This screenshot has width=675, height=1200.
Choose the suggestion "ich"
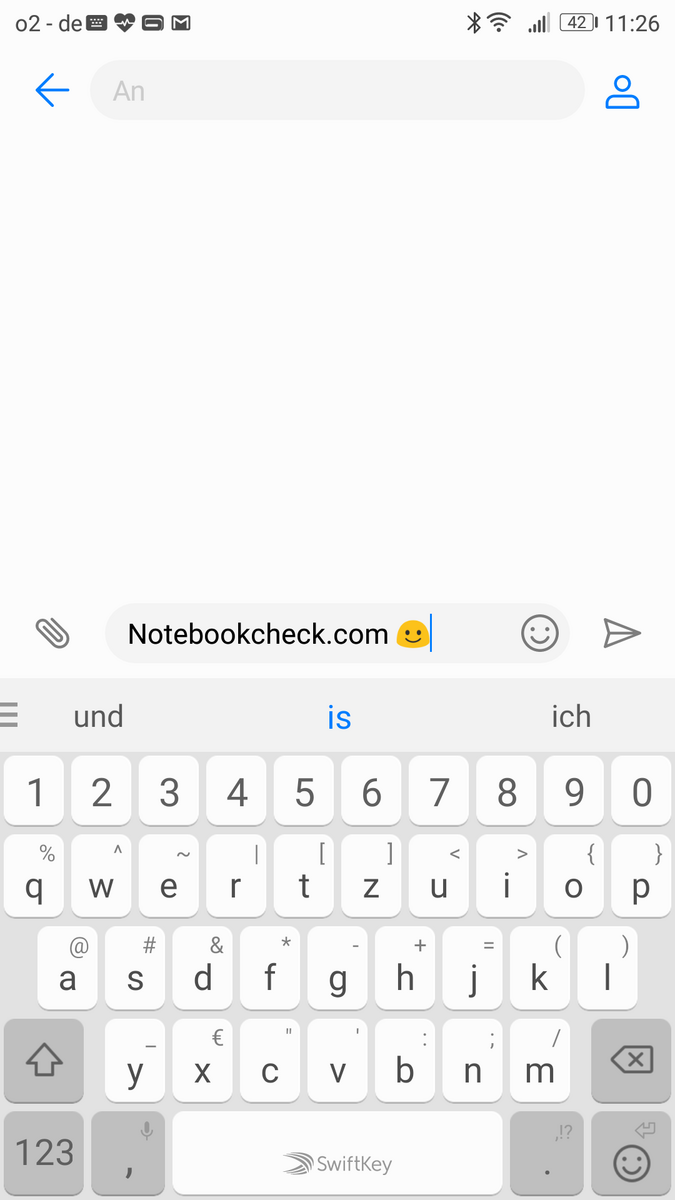(571, 716)
